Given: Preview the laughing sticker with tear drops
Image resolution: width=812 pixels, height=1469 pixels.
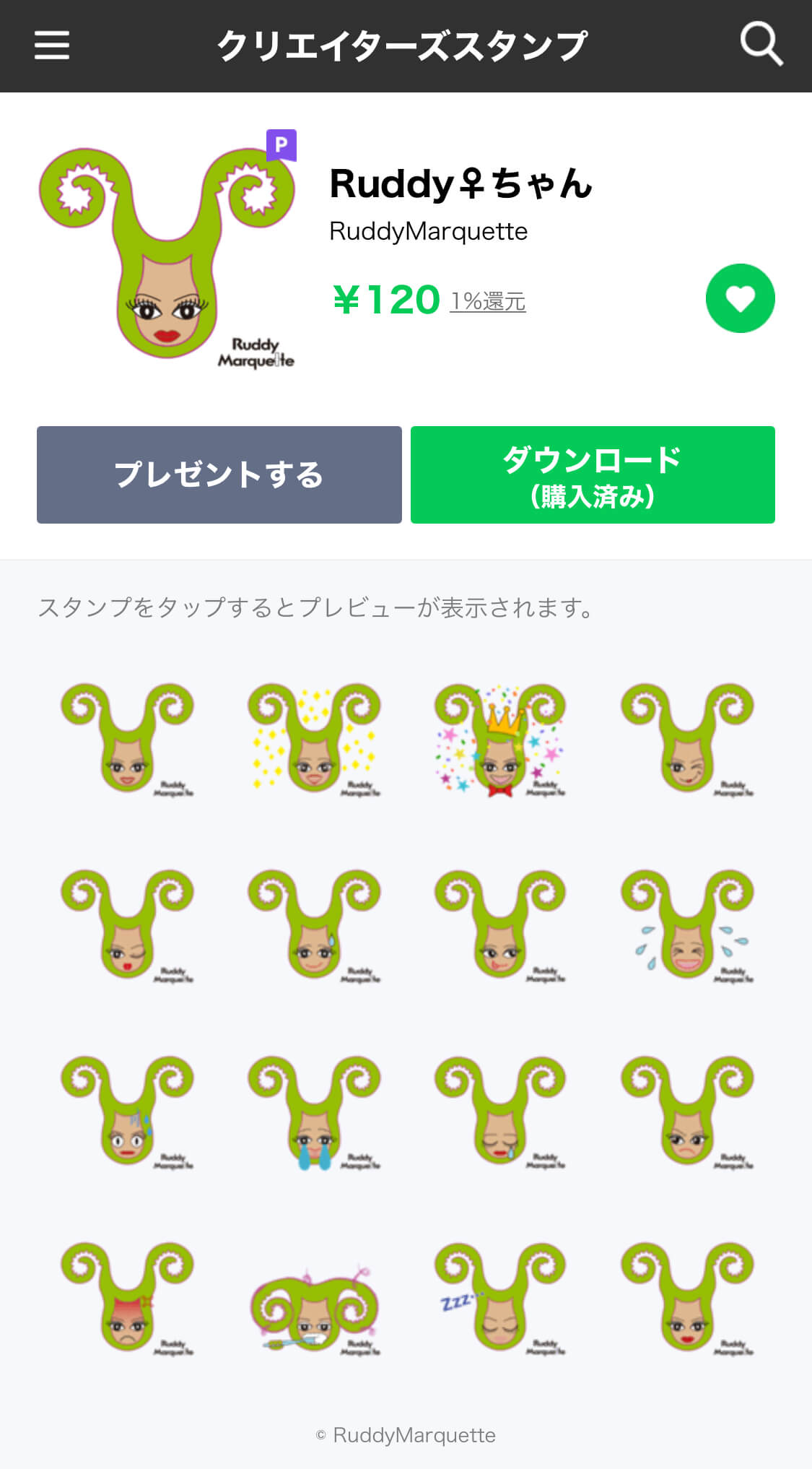Looking at the screenshot, I should point(687,925).
